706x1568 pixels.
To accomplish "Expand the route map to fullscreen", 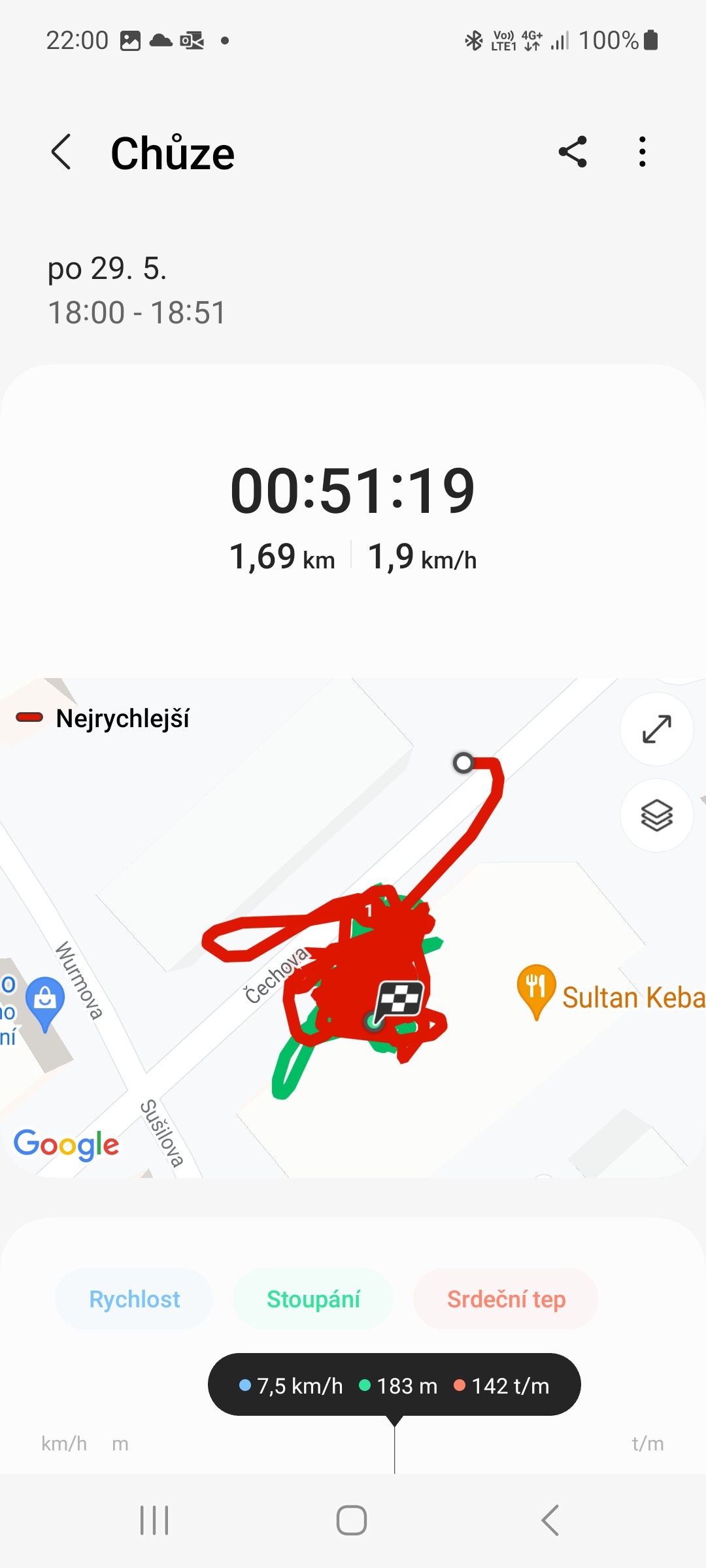I will click(x=656, y=729).
